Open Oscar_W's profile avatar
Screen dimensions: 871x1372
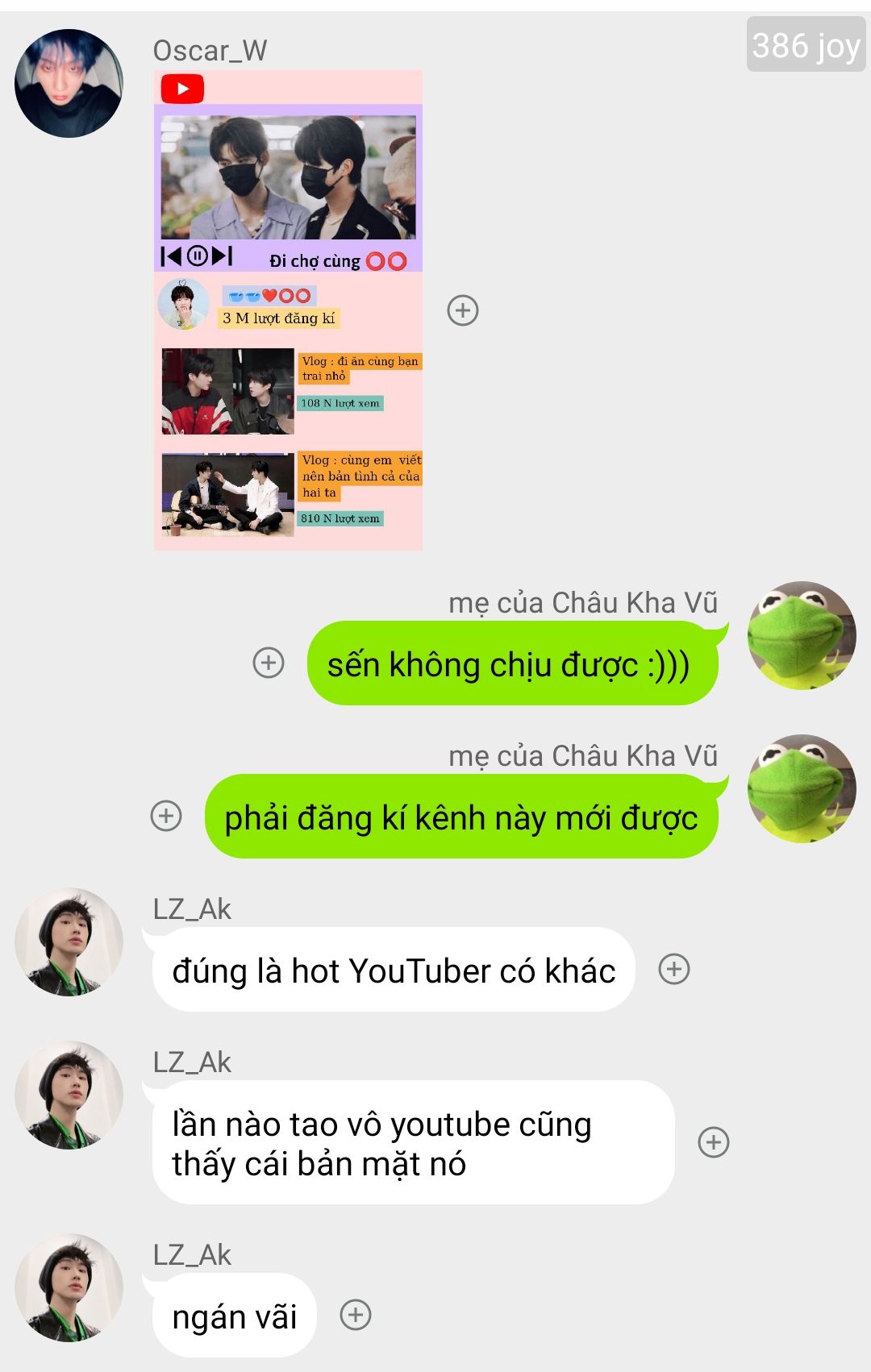pos(69,83)
